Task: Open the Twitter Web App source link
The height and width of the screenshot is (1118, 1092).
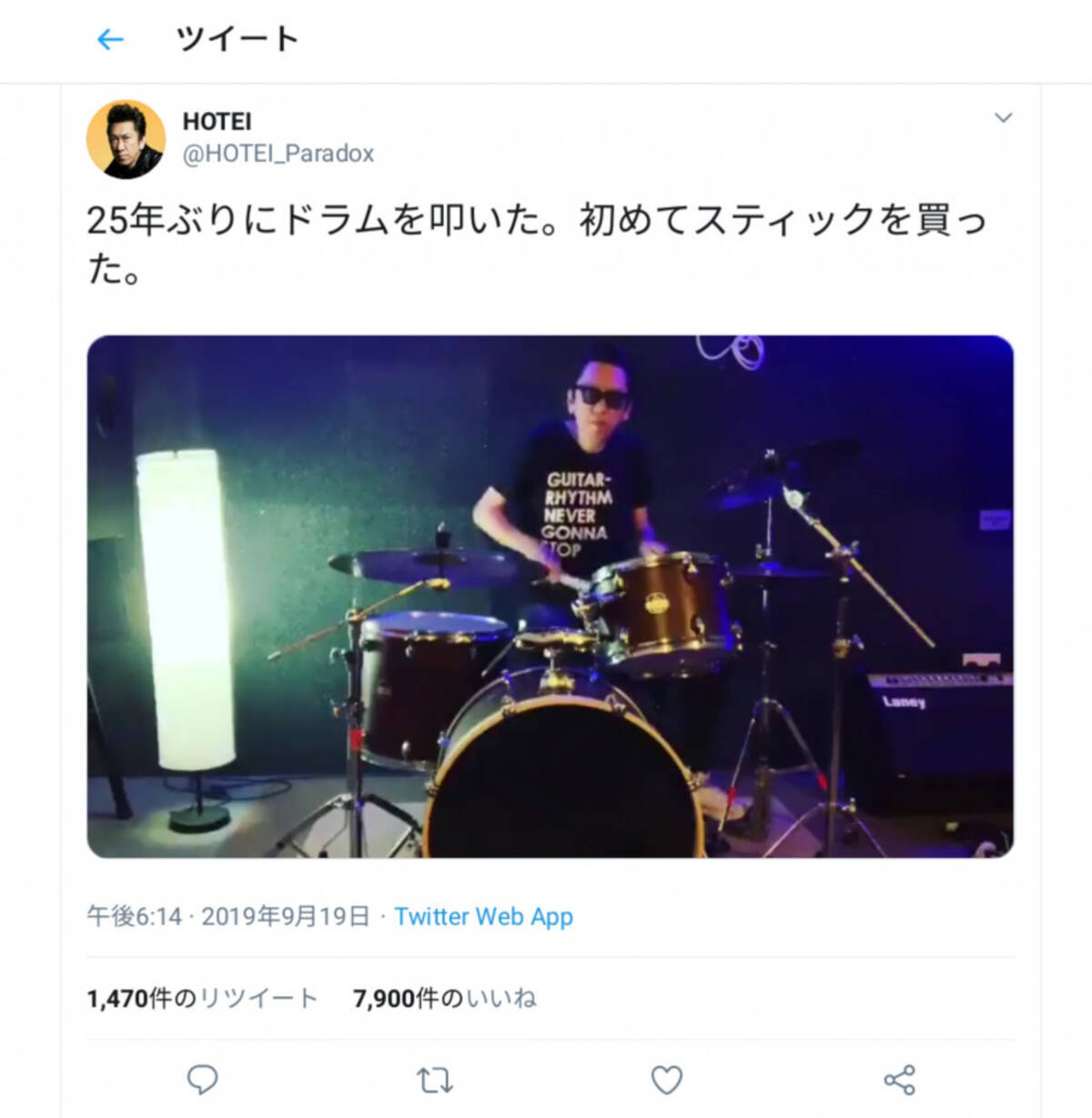Action: click(x=483, y=916)
